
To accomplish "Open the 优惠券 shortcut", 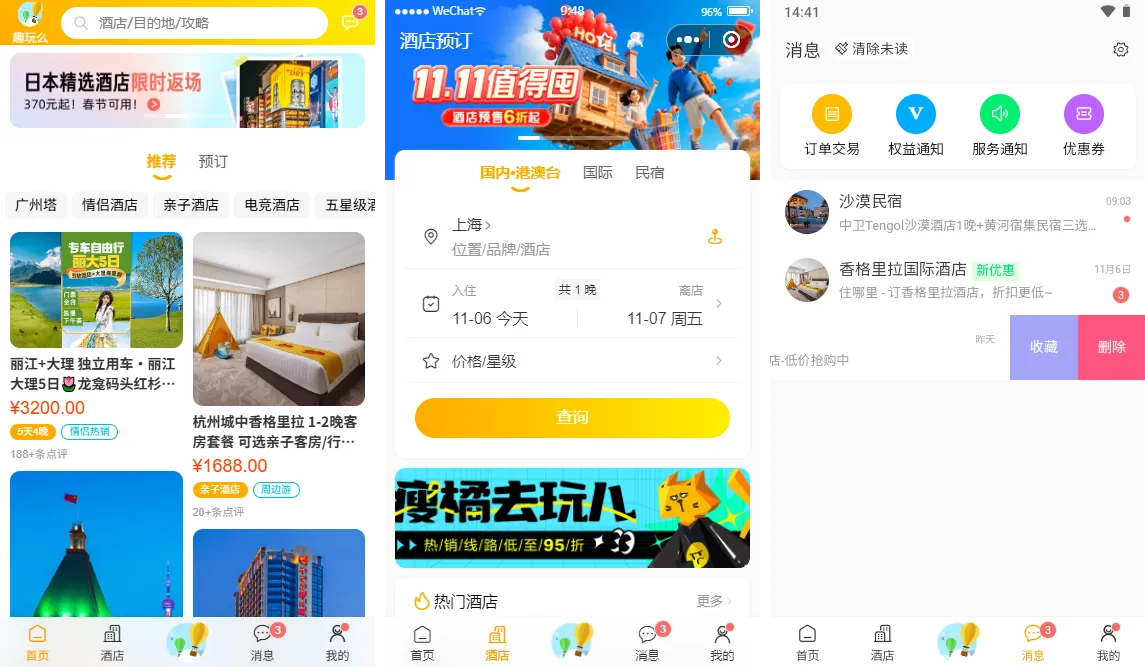I will tap(1083, 126).
